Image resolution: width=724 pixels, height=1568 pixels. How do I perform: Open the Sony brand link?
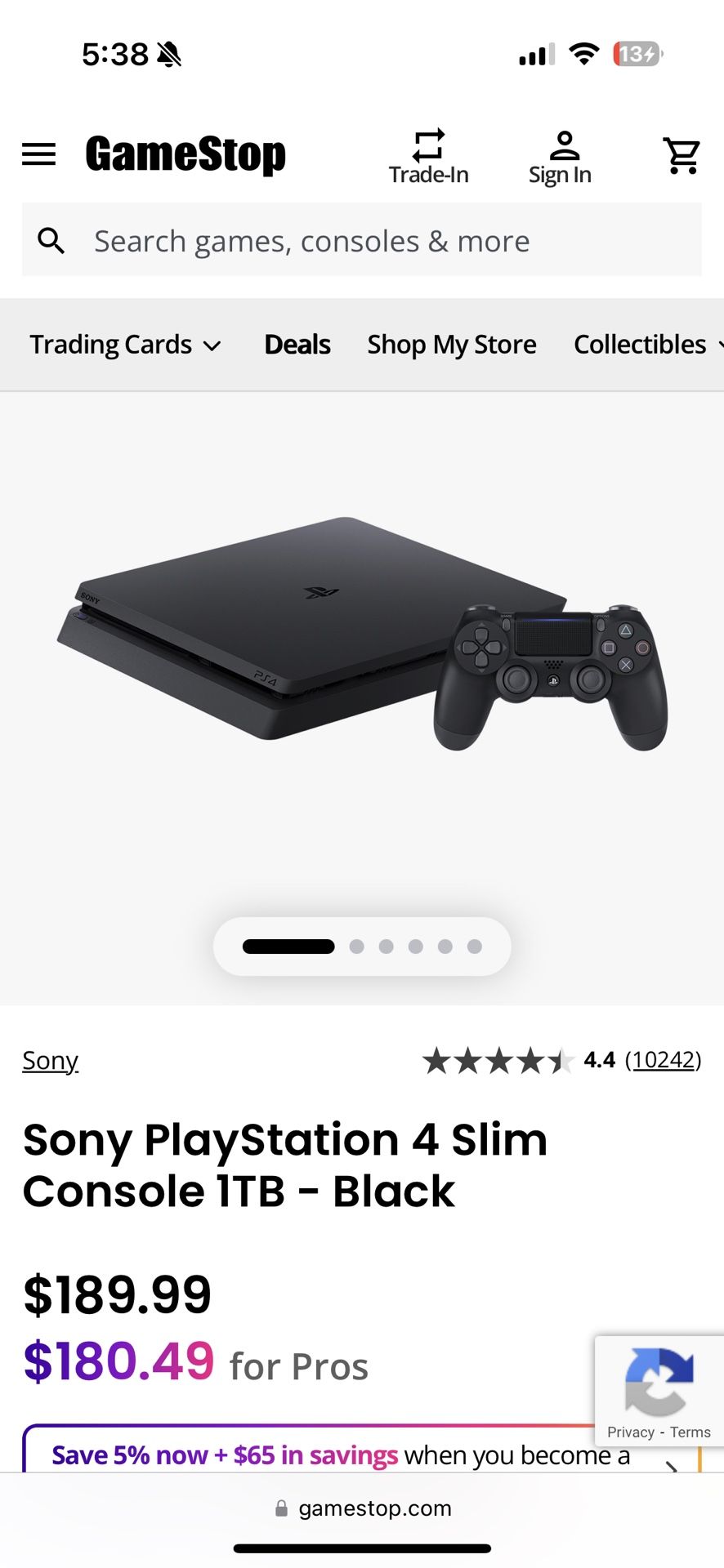pyautogui.click(x=49, y=1059)
